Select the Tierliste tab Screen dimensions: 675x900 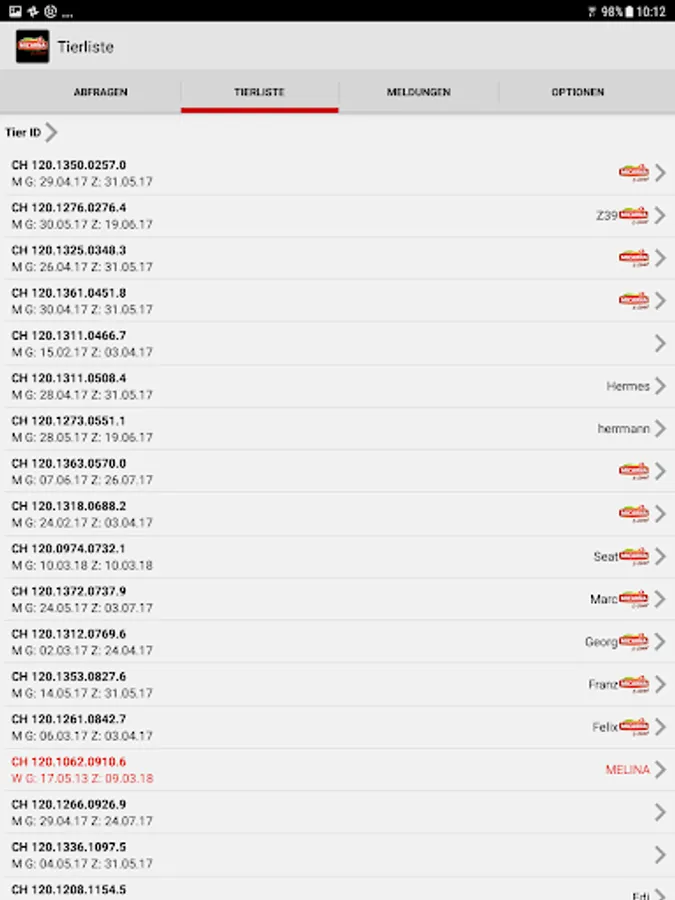coord(259,92)
